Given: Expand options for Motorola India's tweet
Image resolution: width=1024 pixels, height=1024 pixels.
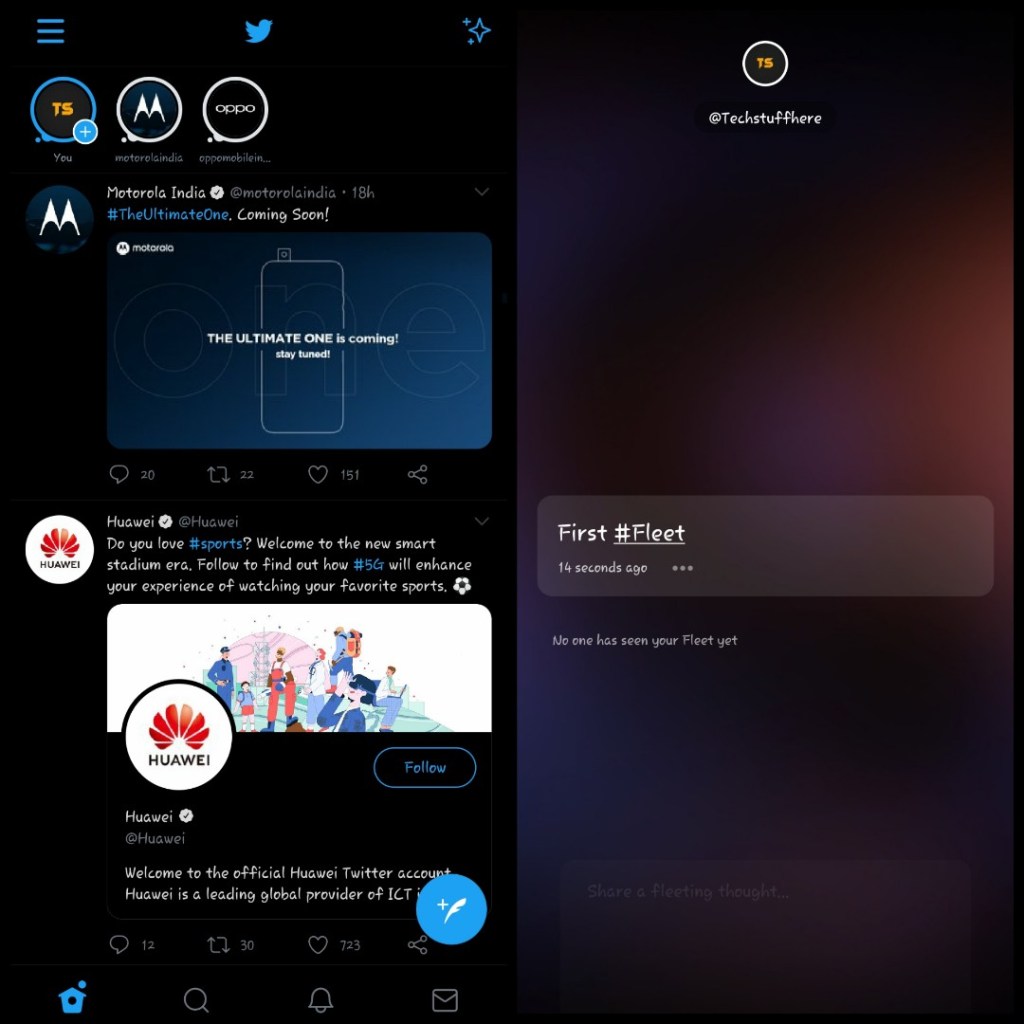Looking at the screenshot, I should point(481,192).
